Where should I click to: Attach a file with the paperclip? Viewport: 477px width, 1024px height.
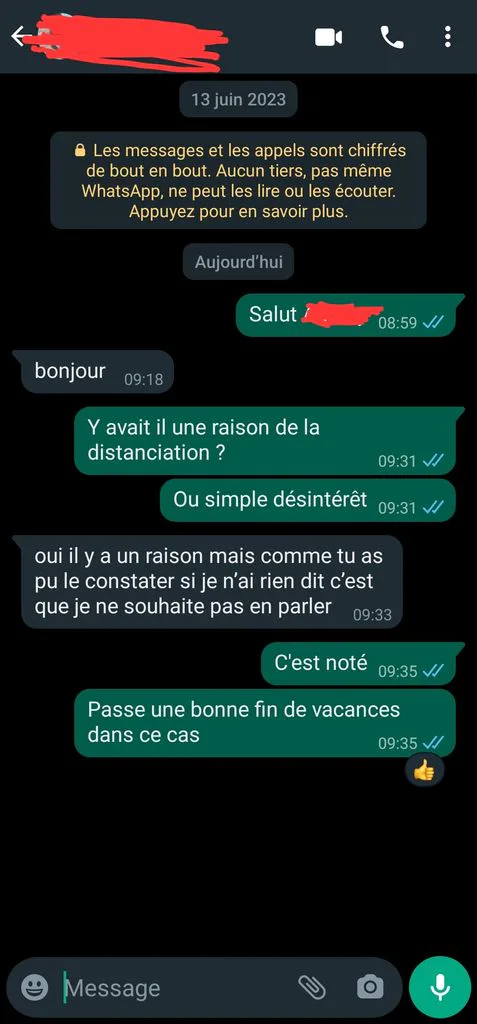click(312, 987)
